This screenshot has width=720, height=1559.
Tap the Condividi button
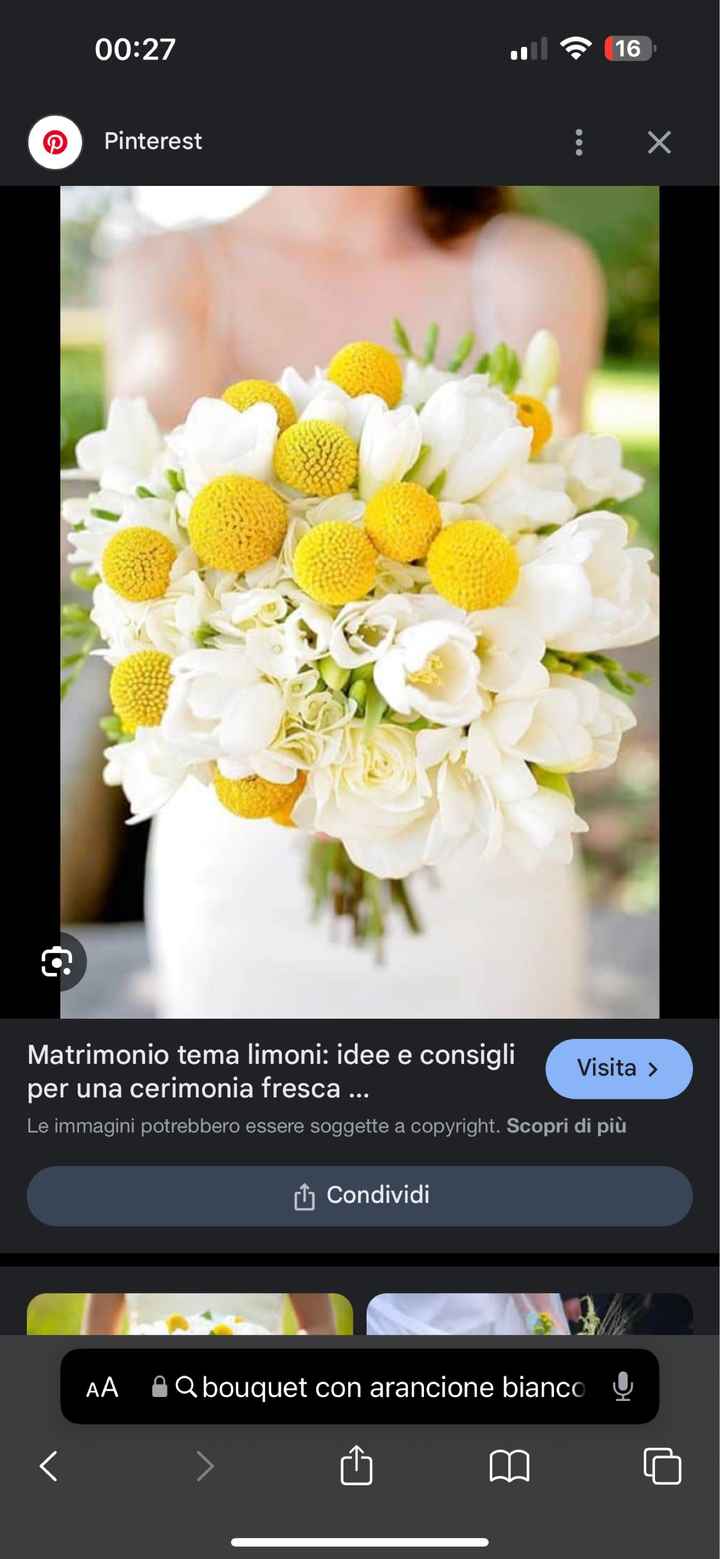point(360,1195)
